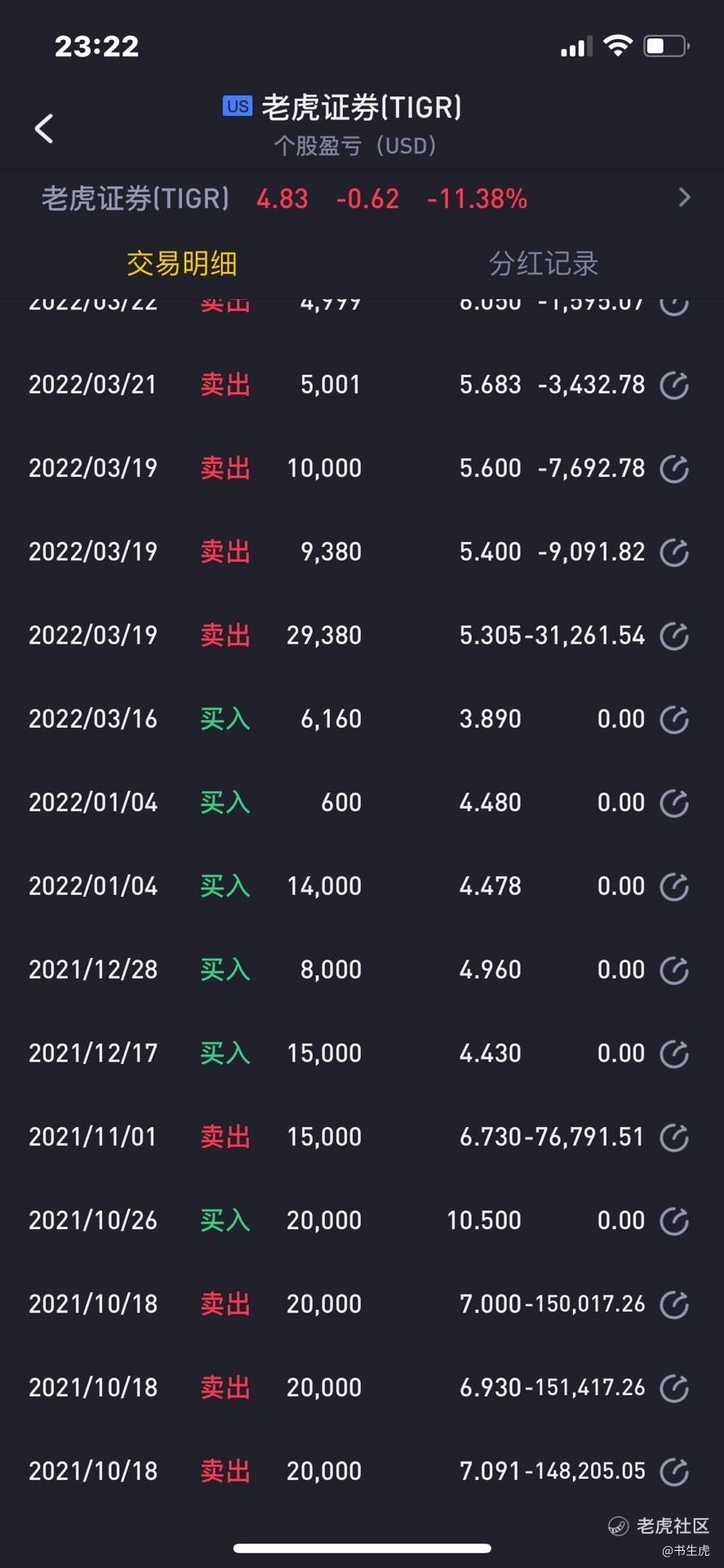The height and width of the screenshot is (1568, 724).
Task: Tap share icon for 600 shares bought at 4.480
Action: point(674,803)
